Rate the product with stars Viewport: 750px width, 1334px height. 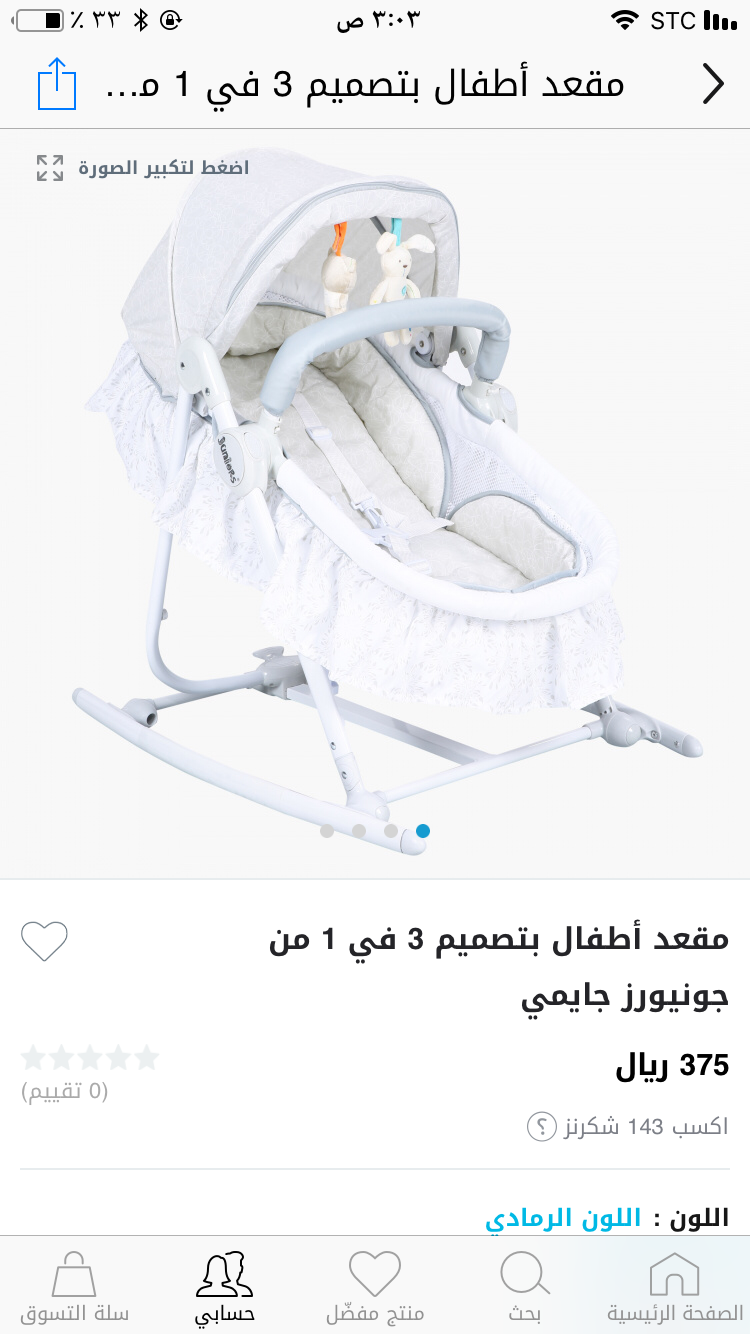(90, 1058)
